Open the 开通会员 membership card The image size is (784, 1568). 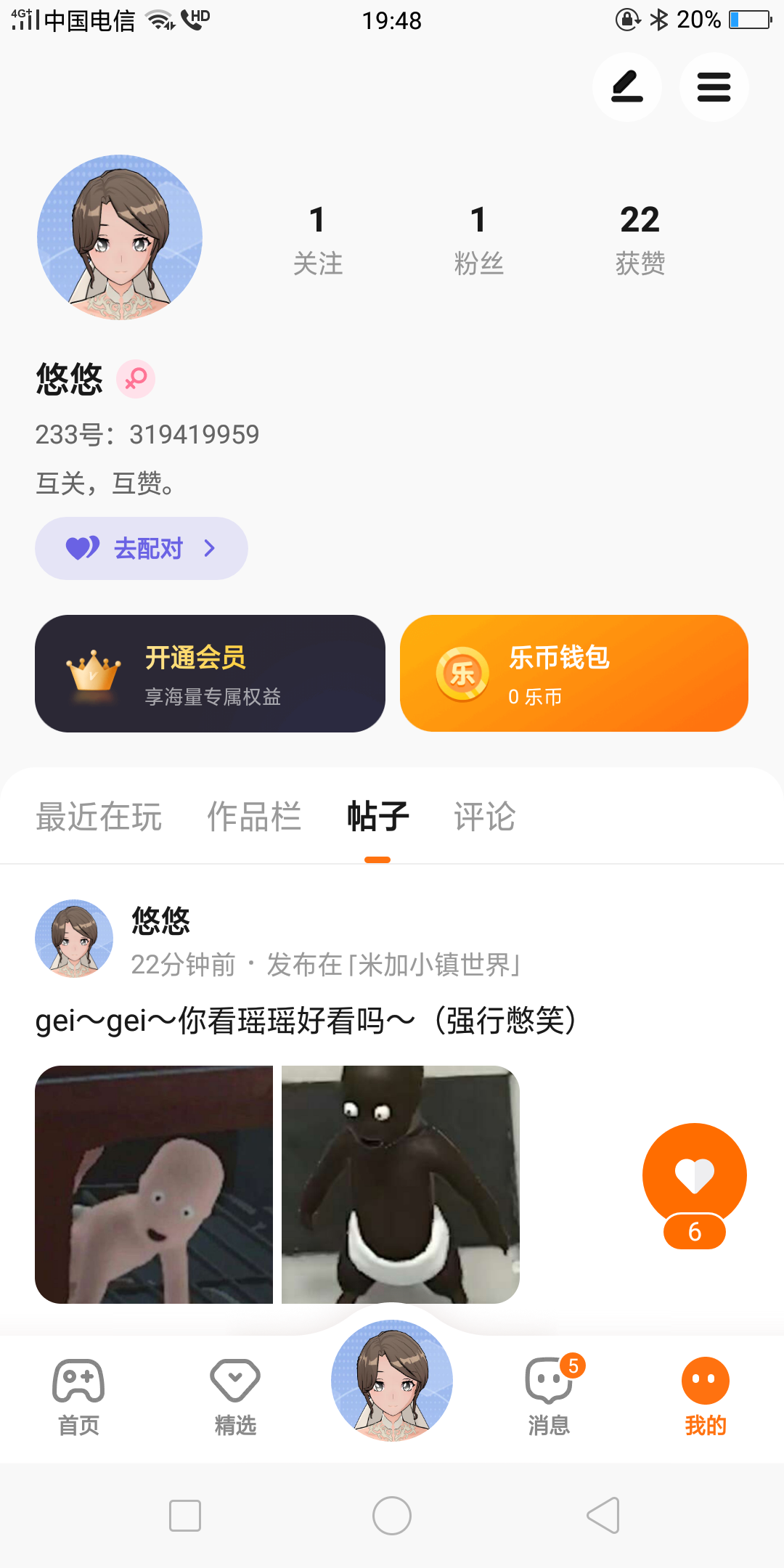(x=210, y=674)
